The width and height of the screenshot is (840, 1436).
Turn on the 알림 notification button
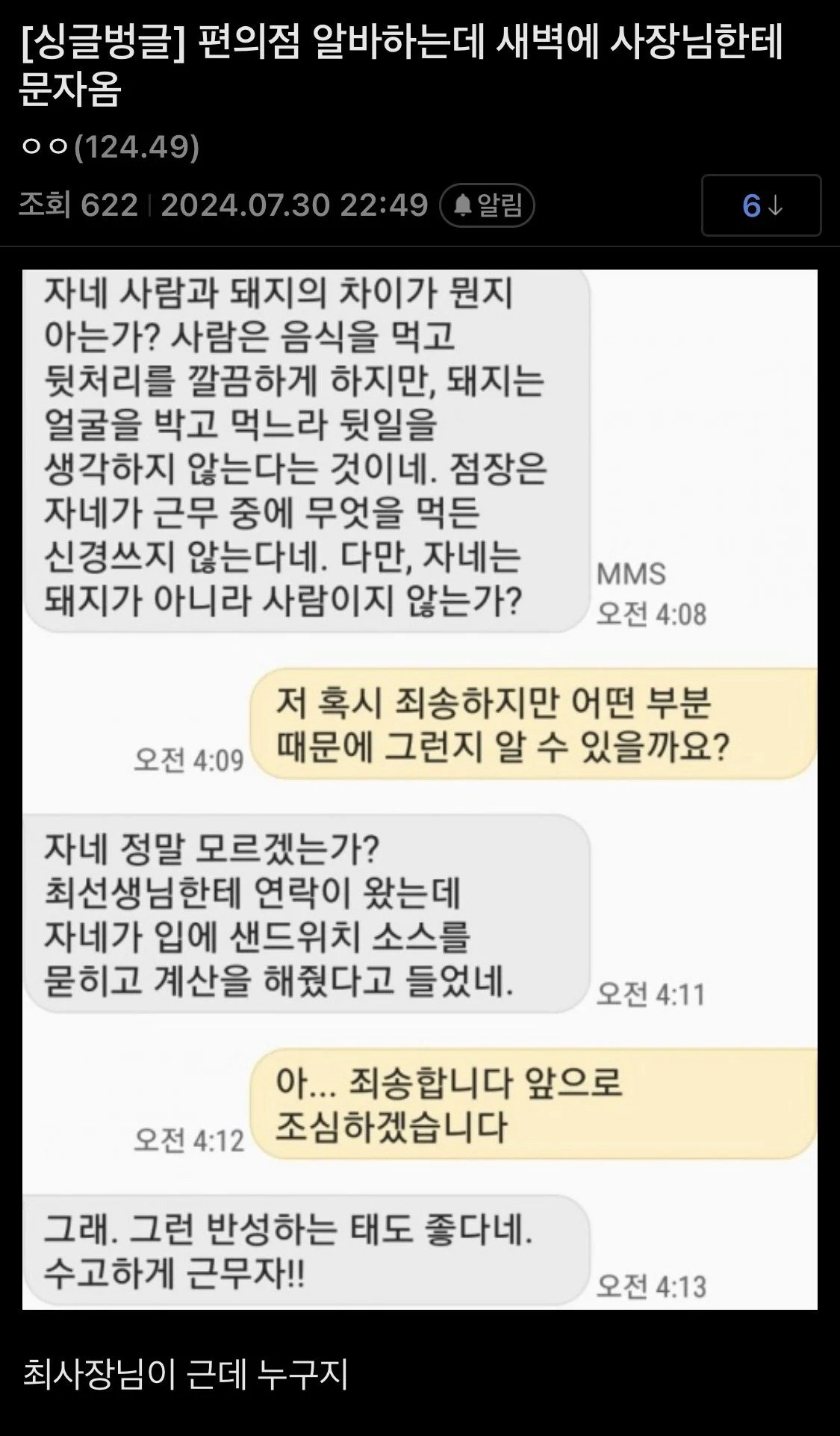point(487,205)
